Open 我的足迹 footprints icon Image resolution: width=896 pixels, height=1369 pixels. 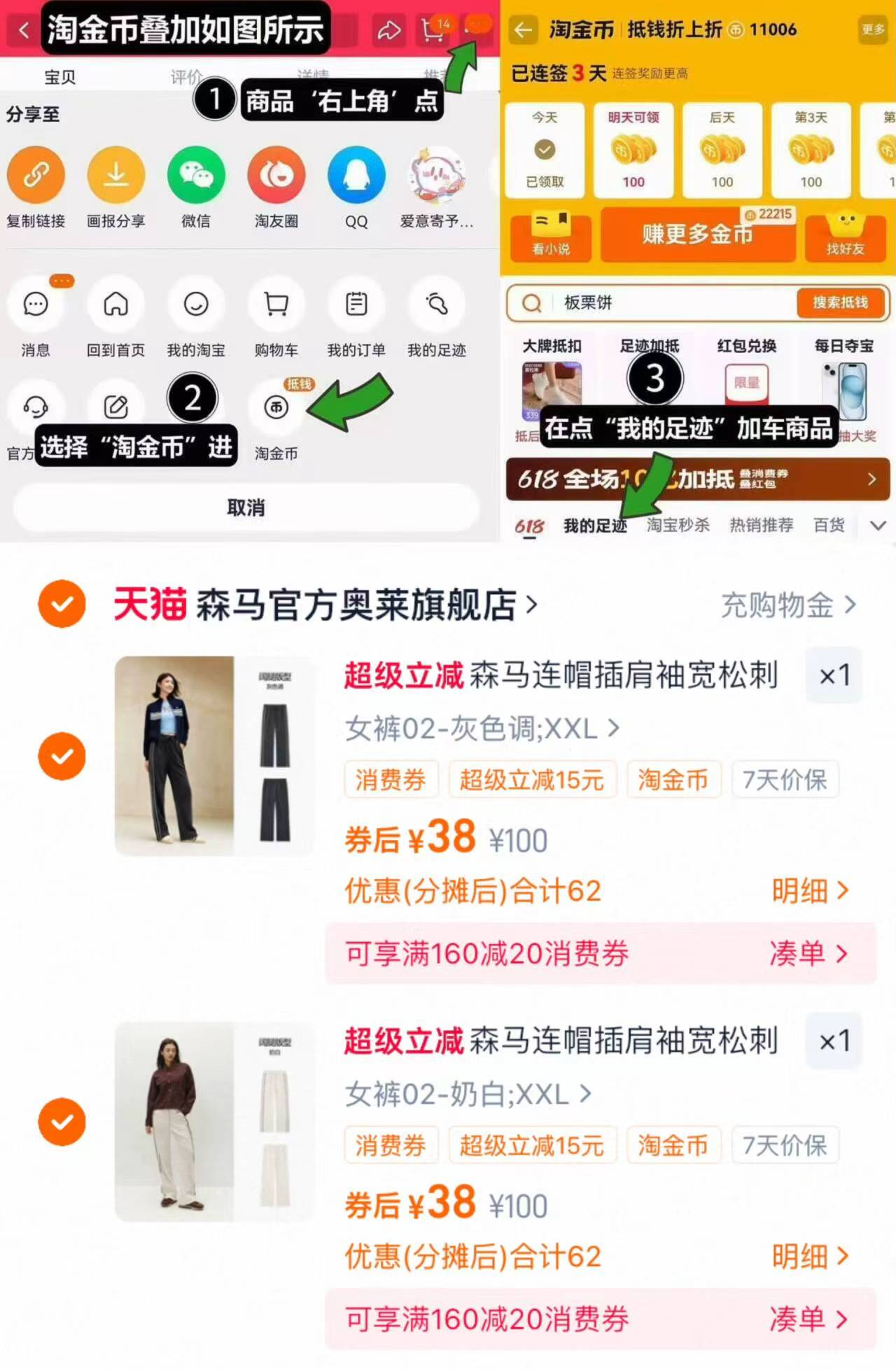tap(436, 304)
